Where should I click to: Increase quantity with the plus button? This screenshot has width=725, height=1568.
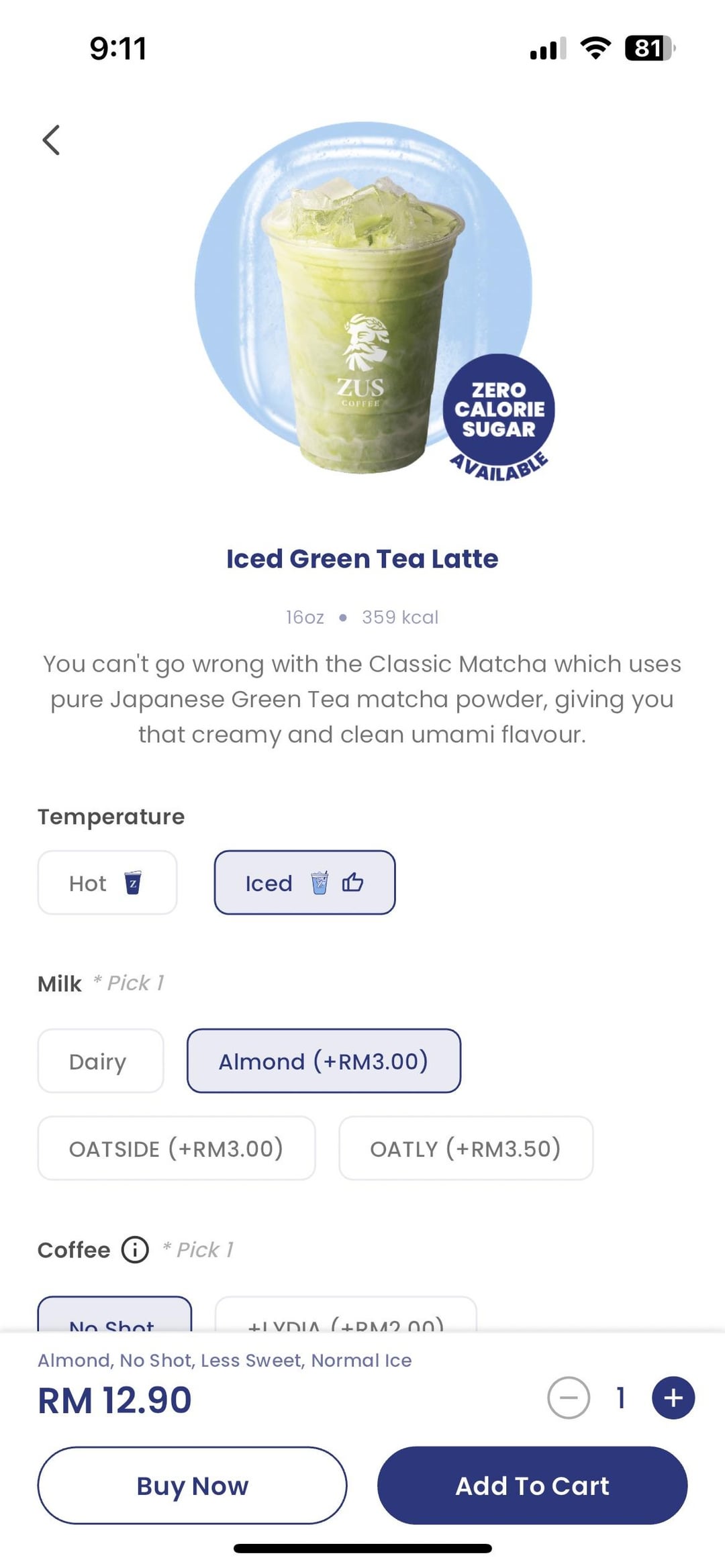[673, 1398]
